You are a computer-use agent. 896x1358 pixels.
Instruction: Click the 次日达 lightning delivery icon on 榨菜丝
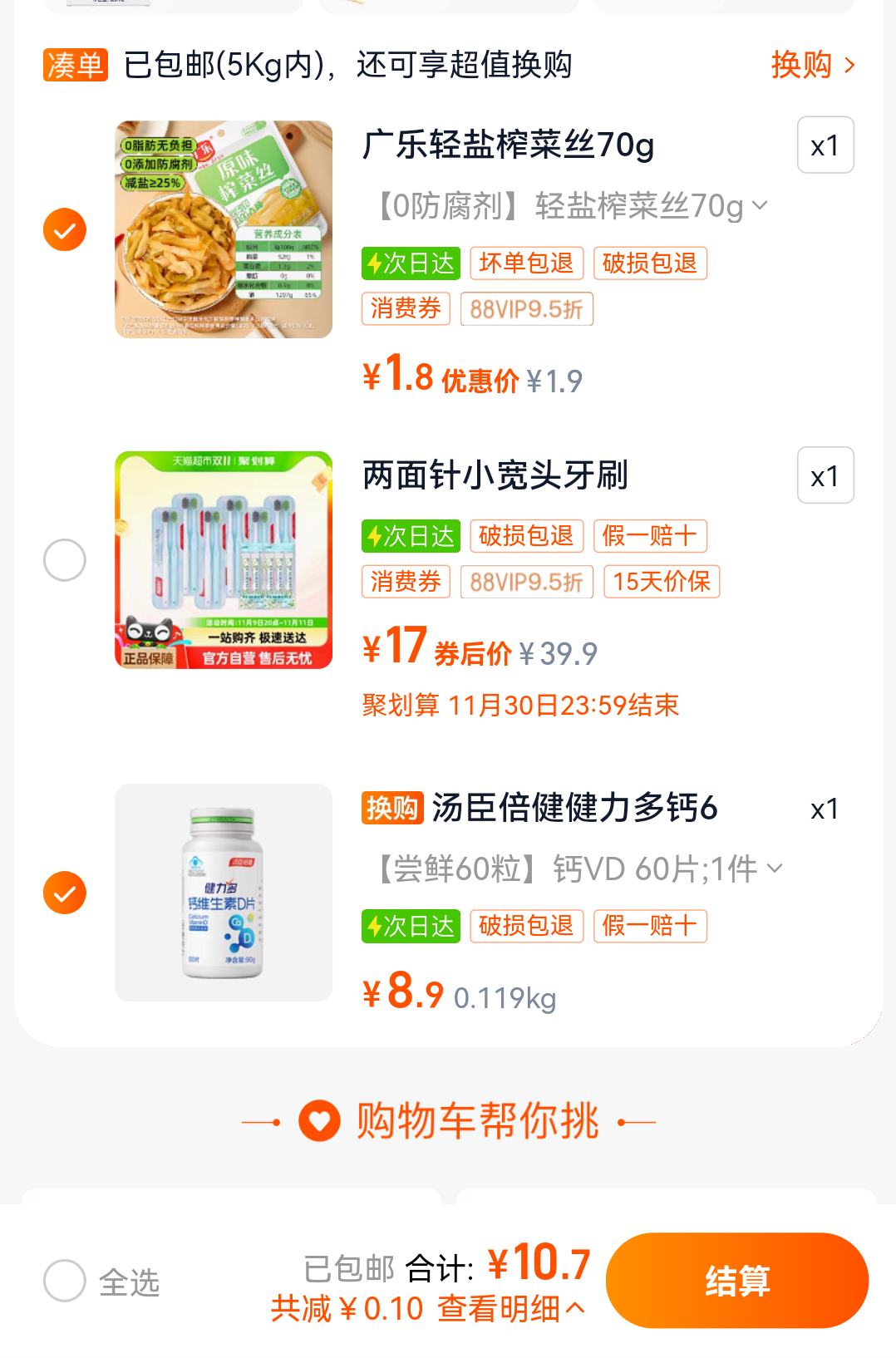[409, 263]
